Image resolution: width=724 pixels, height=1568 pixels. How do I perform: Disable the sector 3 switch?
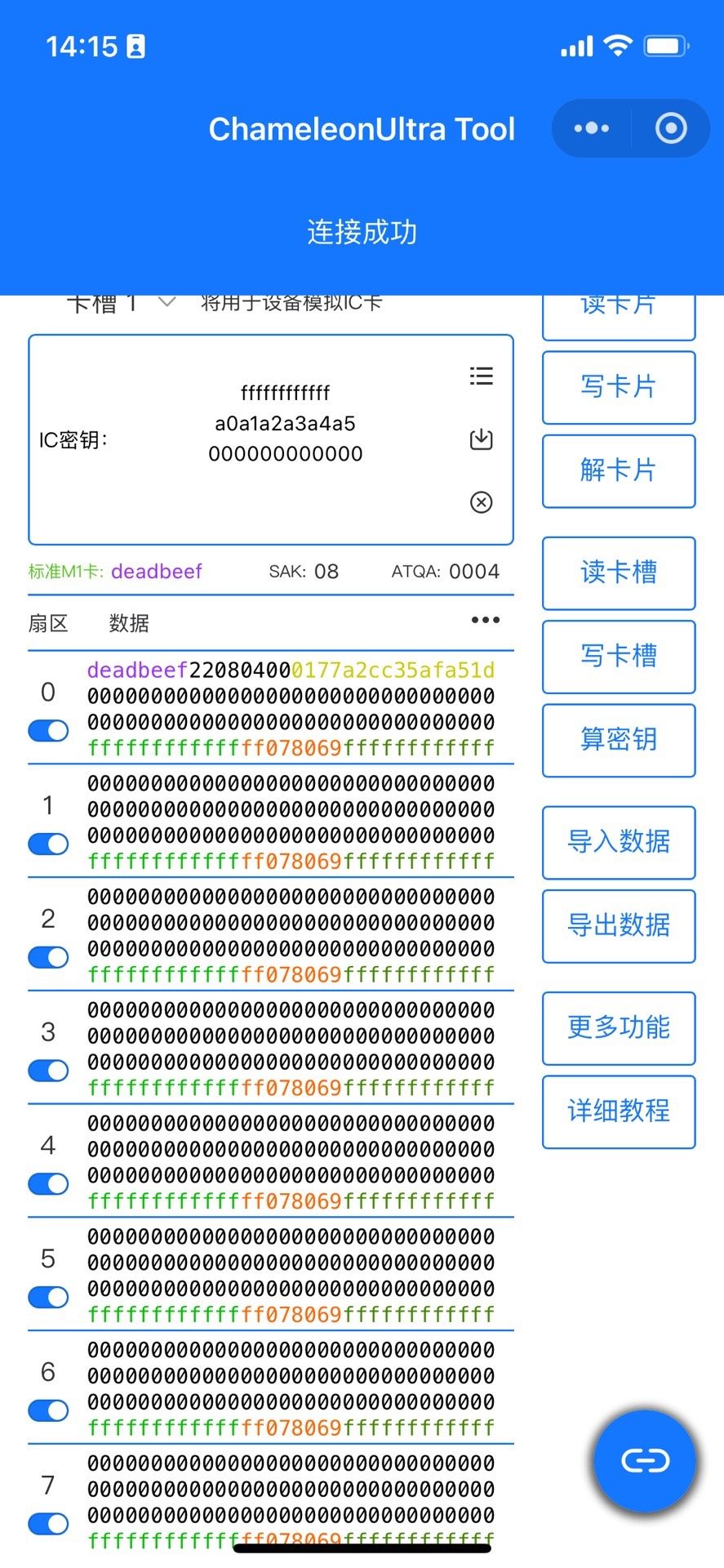click(x=48, y=1071)
